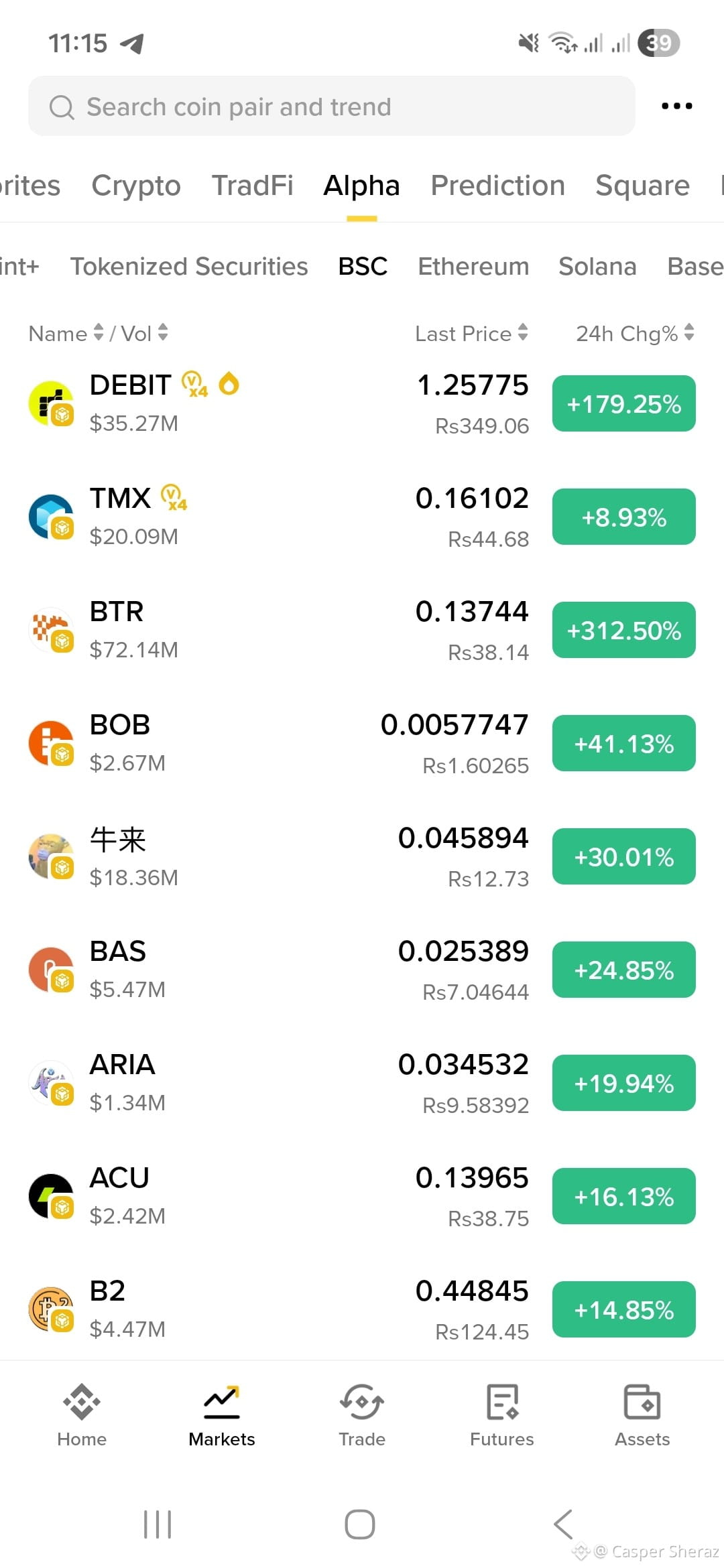Select the Solana chain filter
Image resolution: width=724 pixels, height=1568 pixels.
click(597, 266)
